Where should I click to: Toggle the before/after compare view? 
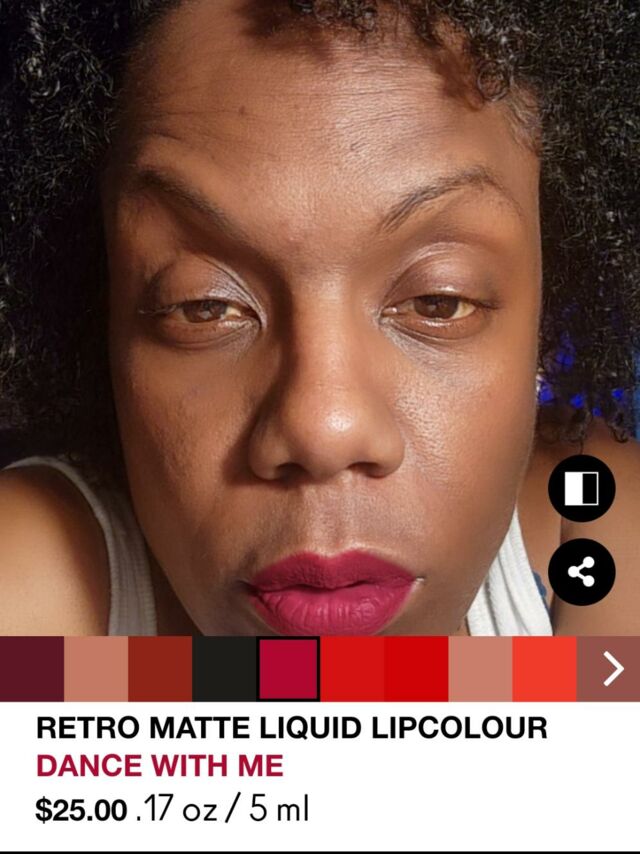point(581,488)
